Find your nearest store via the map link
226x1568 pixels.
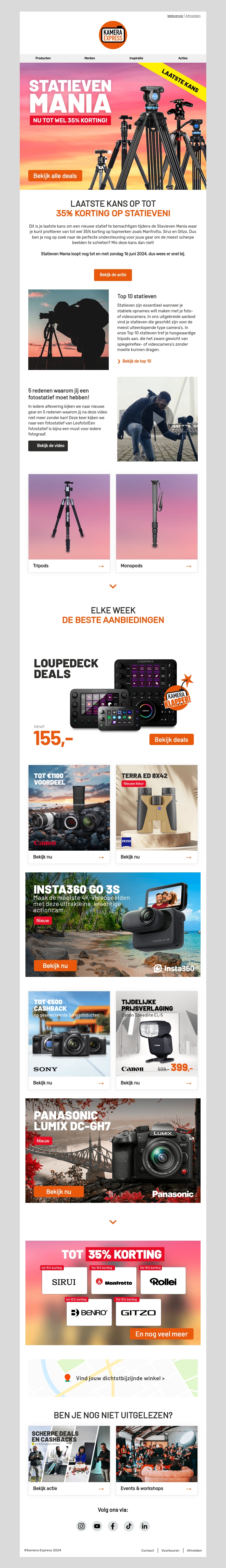pyautogui.click(x=120, y=1379)
